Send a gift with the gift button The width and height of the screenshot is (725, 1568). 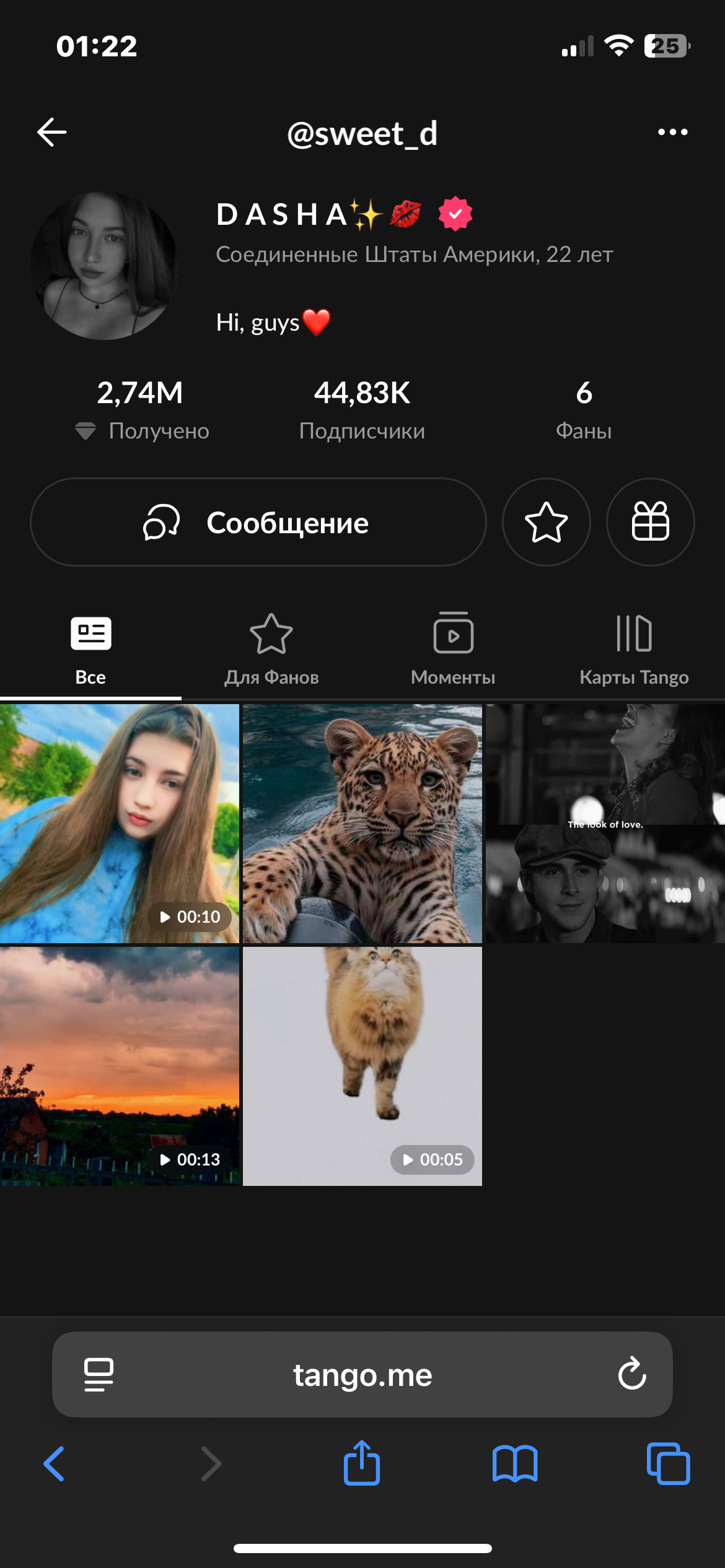tap(650, 522)
